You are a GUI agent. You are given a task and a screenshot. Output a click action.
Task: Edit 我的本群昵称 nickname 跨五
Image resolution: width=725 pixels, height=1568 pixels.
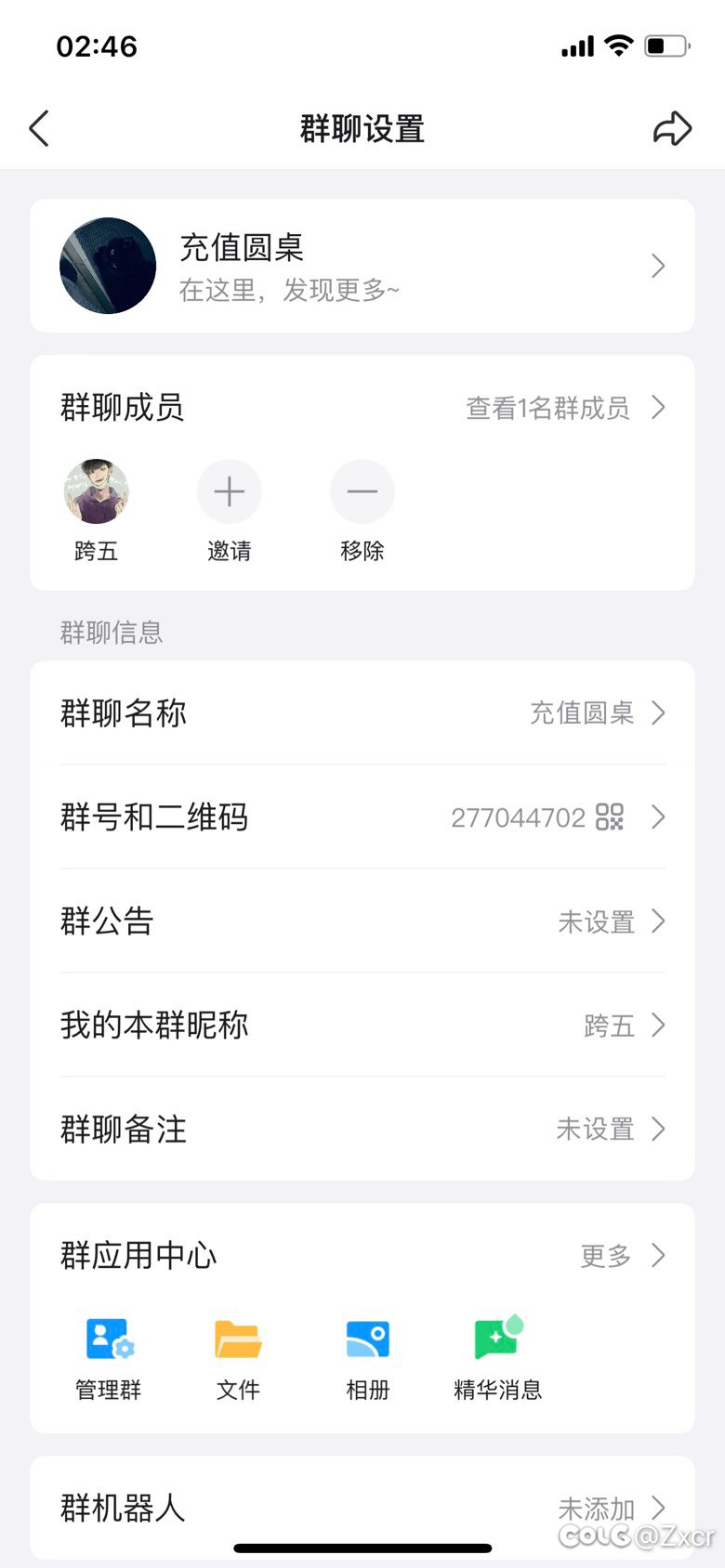coord(362,1026)
